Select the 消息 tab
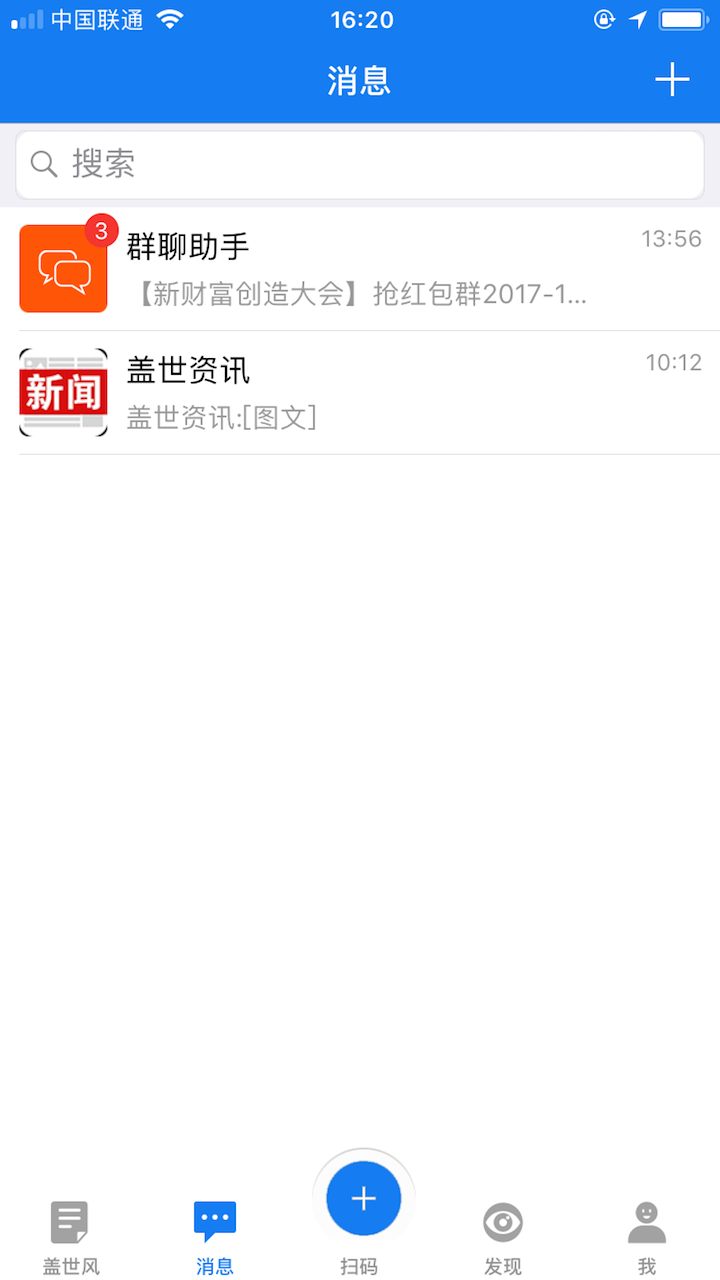Screen dimensions: 720x1280 click(x=215, y=1238)
